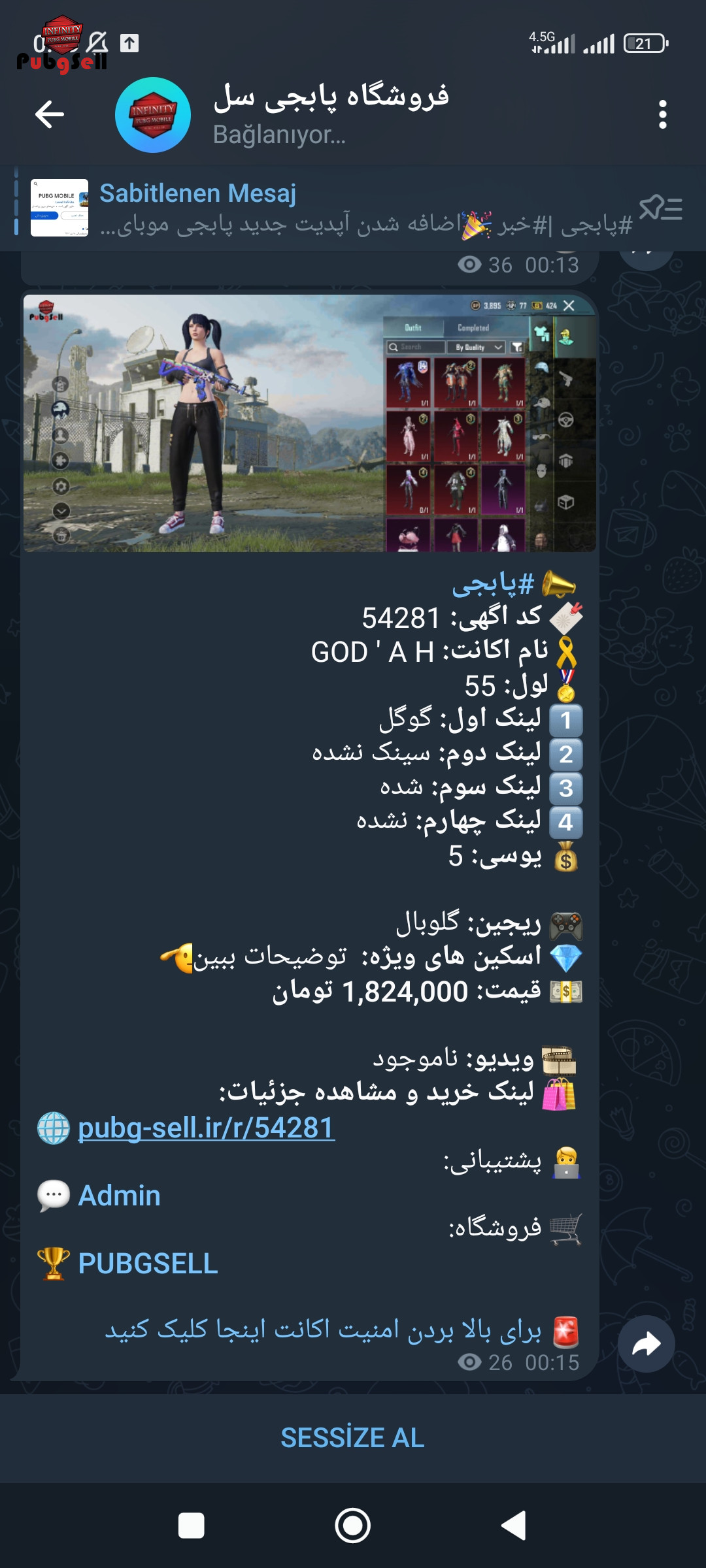The width and height of the screenshot is (706, 1568).
Task: Open recent apps with square button
Action: (192, 1526)
